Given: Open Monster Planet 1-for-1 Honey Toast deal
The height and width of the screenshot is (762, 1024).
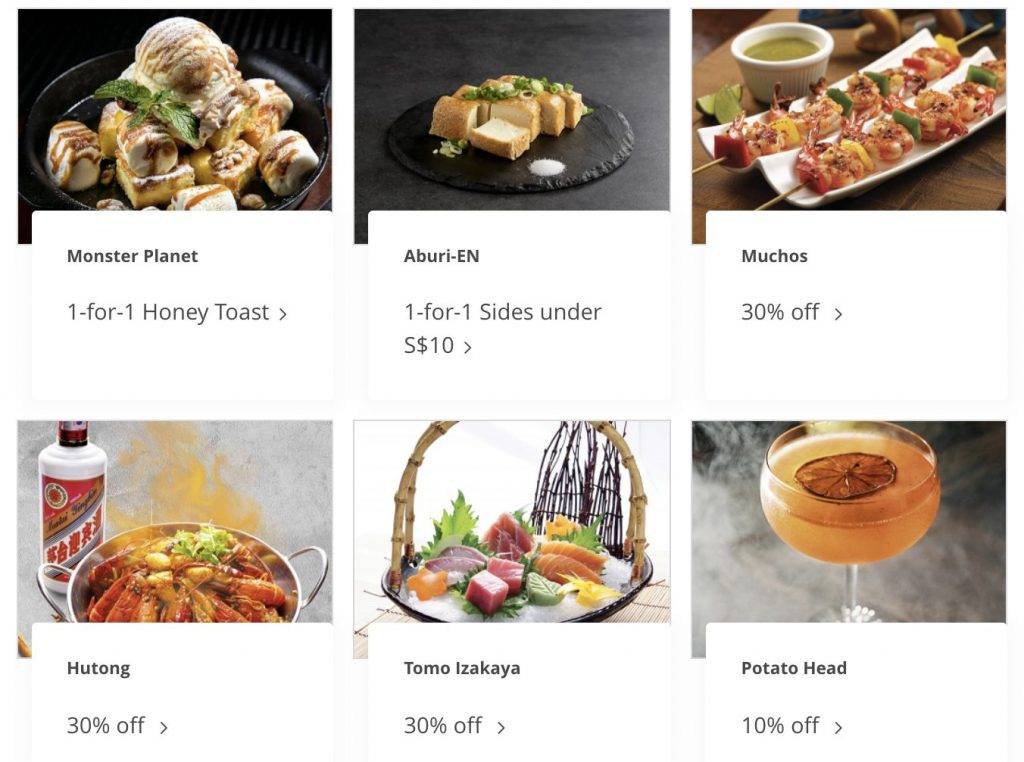Looking at the screenshot, I should point(177,313).
